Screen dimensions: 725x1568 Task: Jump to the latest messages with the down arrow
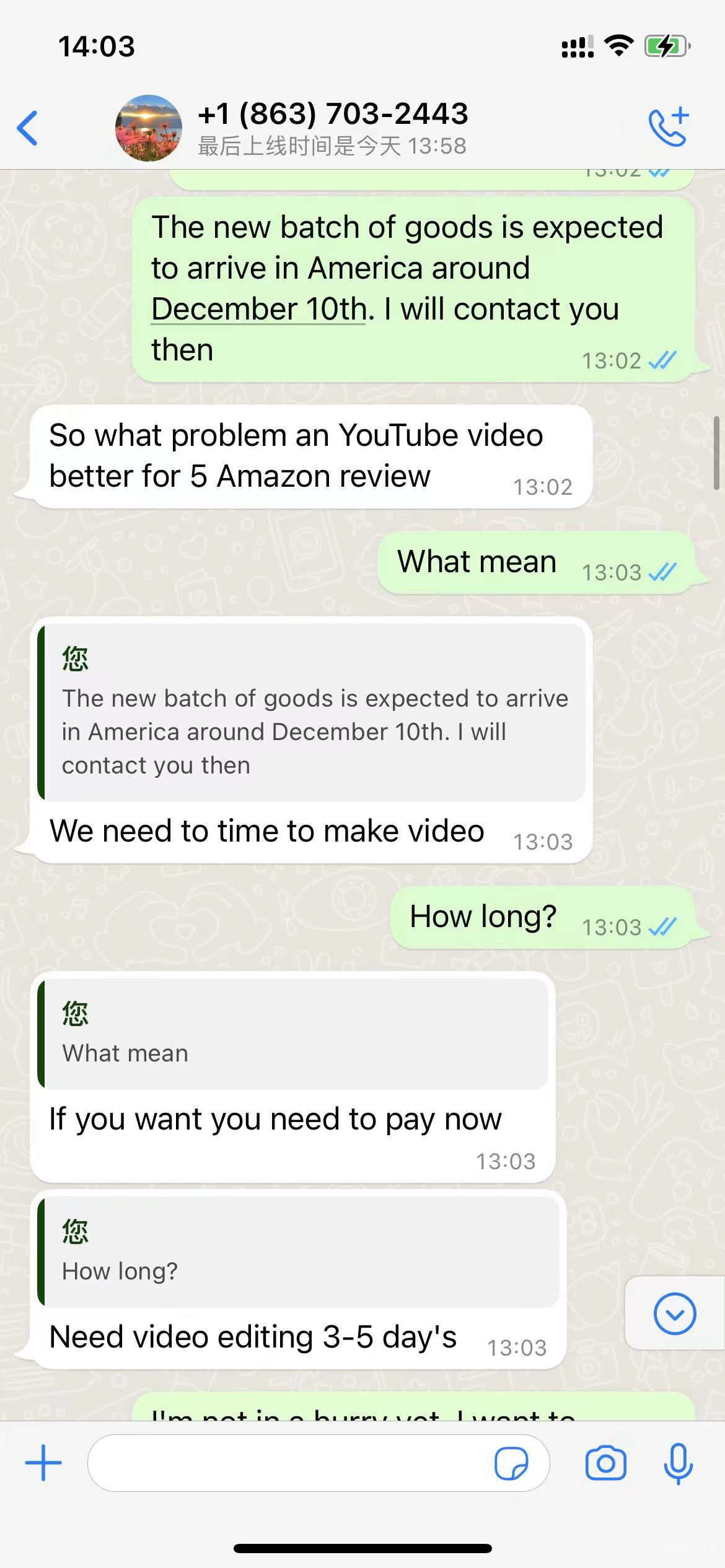tap(674, 1314)
